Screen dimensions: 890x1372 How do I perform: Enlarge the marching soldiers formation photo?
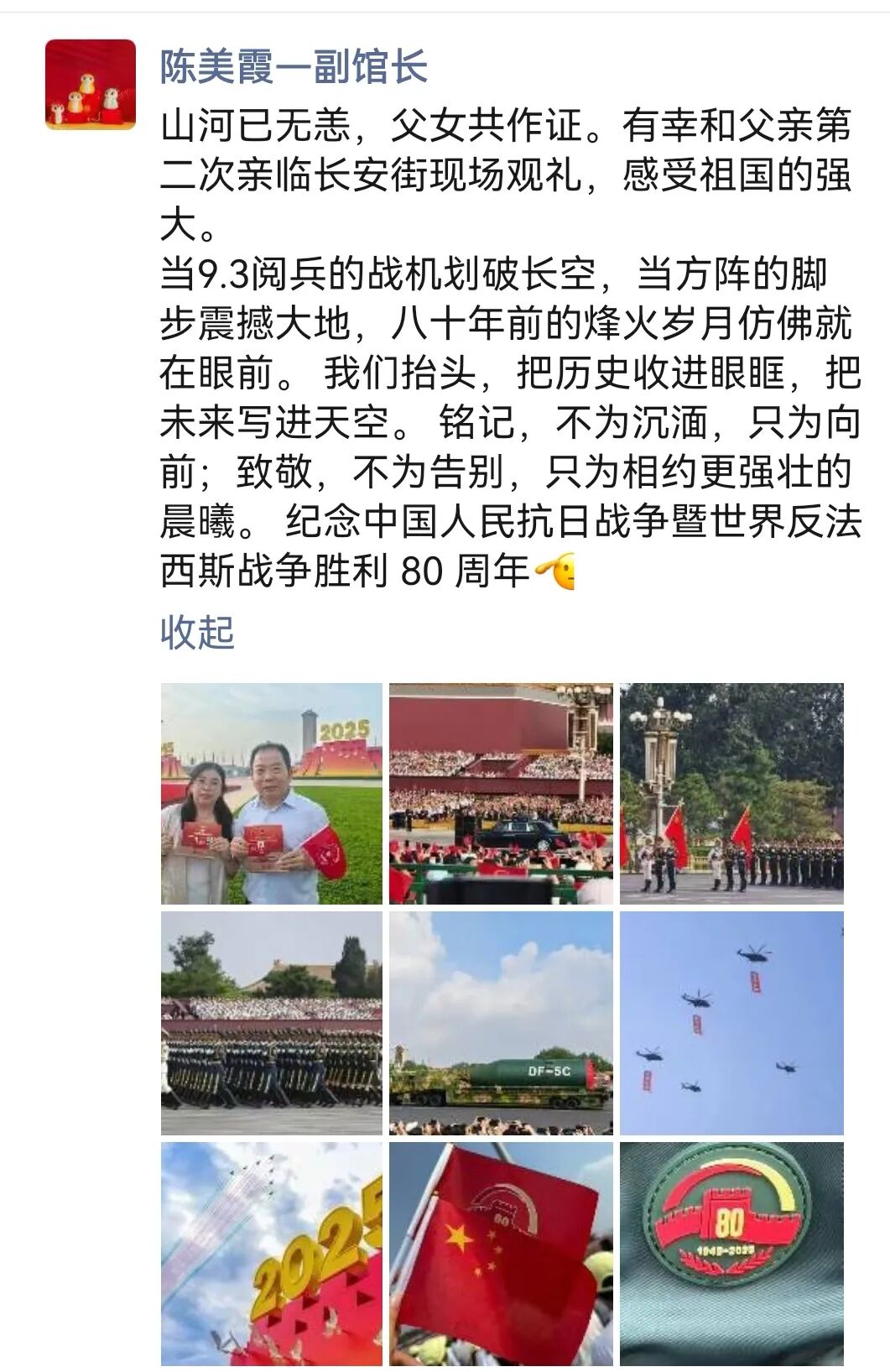(x=271, y=1023)
